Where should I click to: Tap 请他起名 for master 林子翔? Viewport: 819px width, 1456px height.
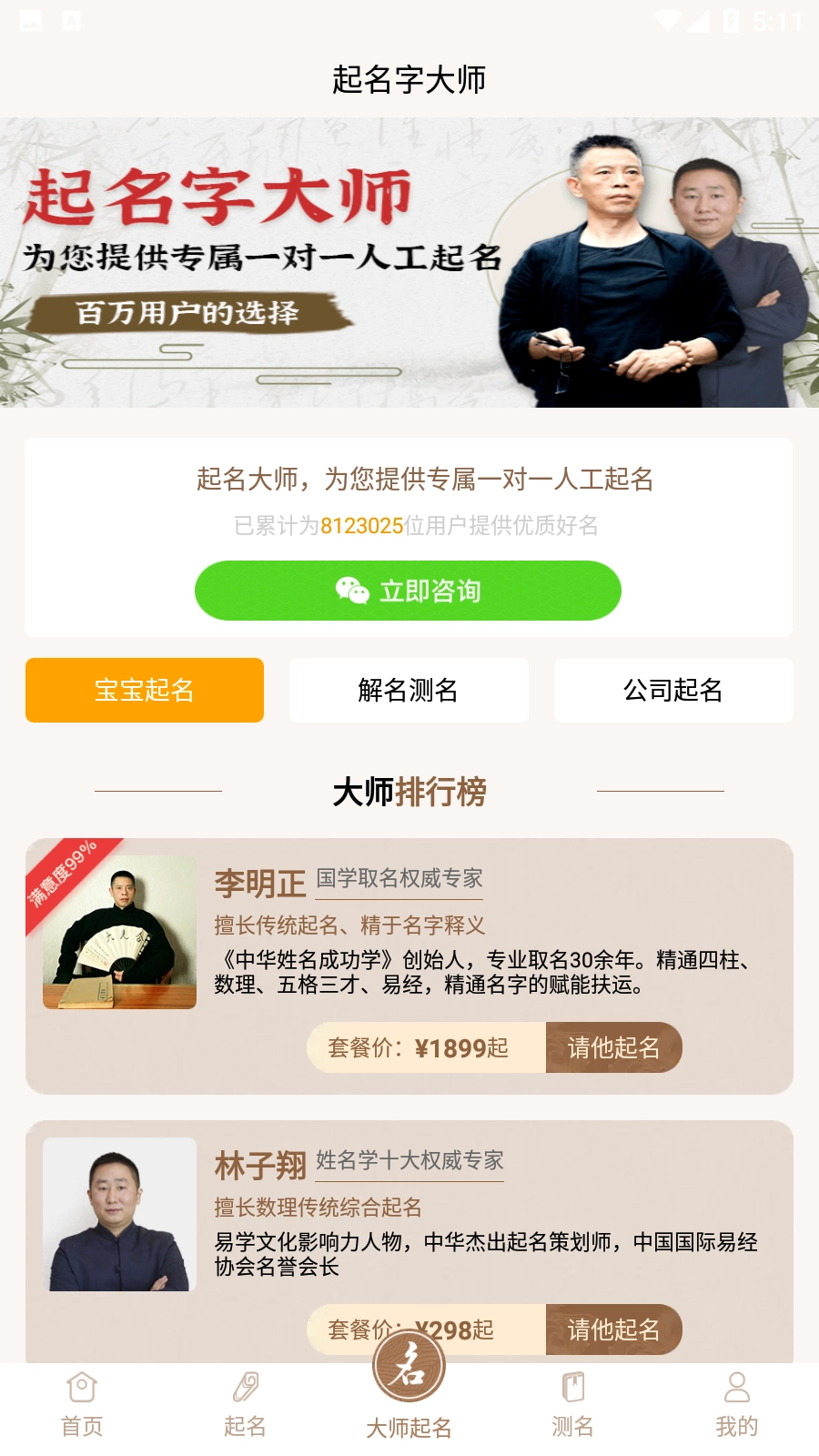tap(613, 1330)
